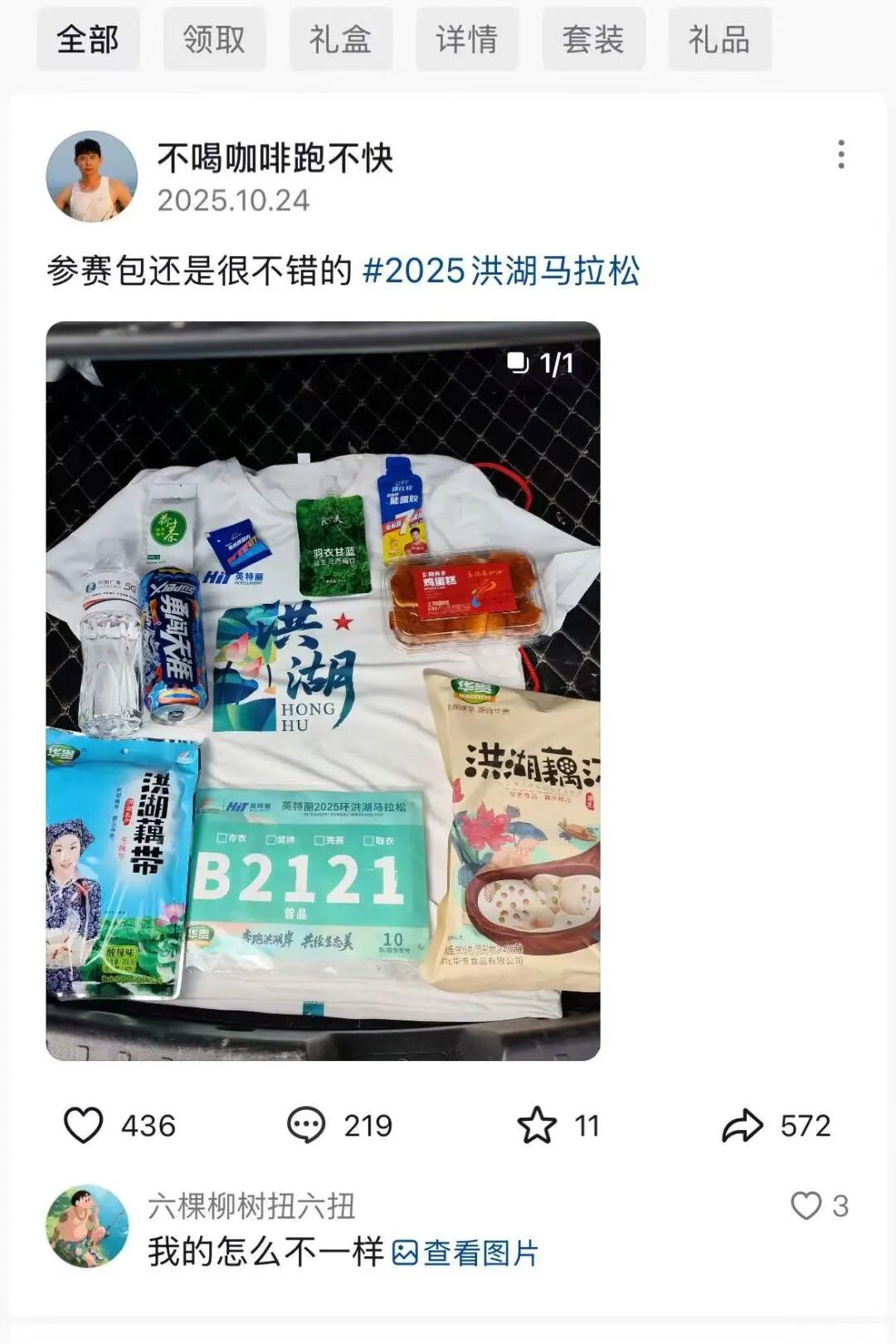Open the #2025洪湖马拉松 hashtag
Image resolution: width=896 pixels, height=1344 pixels.
pyautogui.click(x=501, y=271)
